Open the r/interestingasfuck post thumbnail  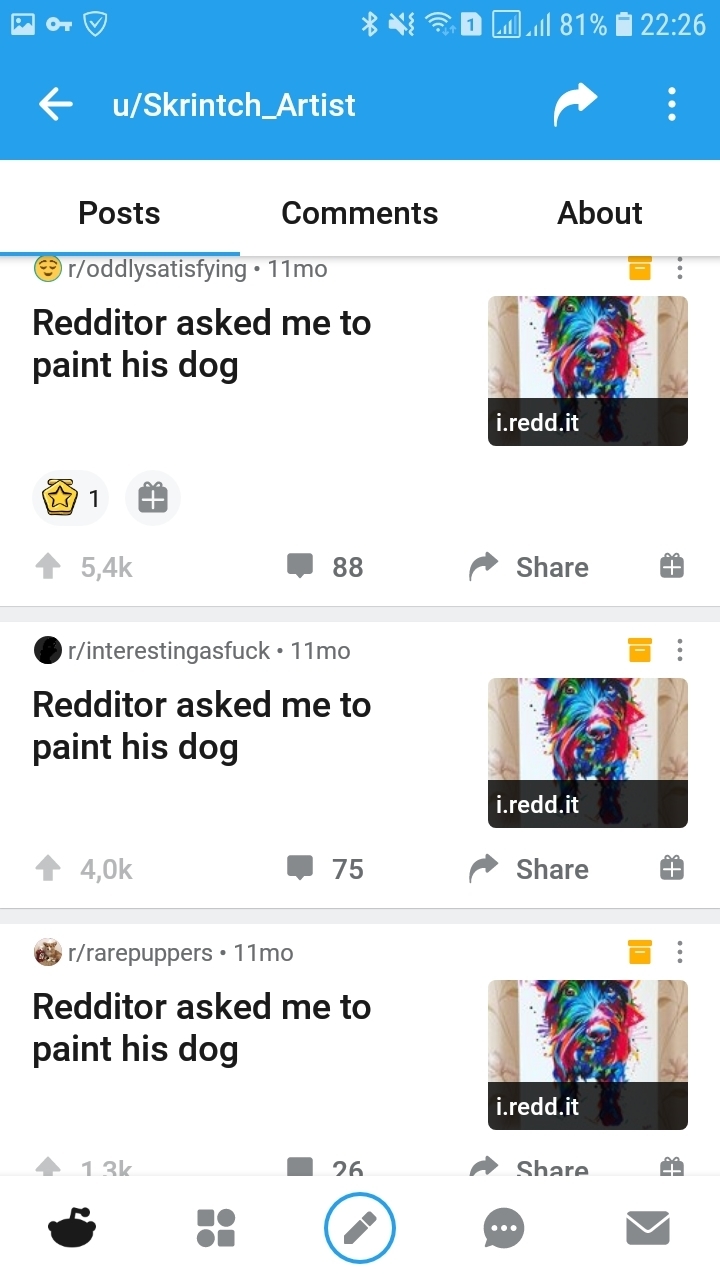point(588,752)
